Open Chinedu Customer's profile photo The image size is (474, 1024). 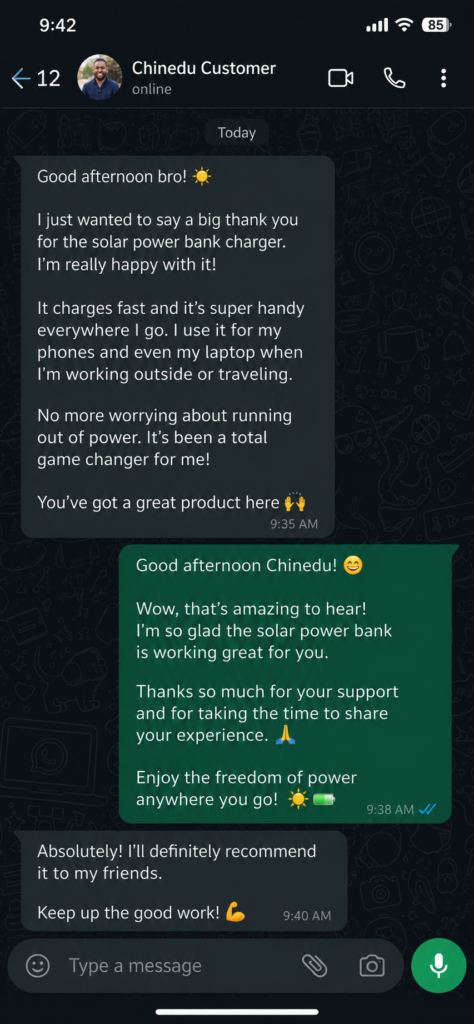[x=99, y=77]
